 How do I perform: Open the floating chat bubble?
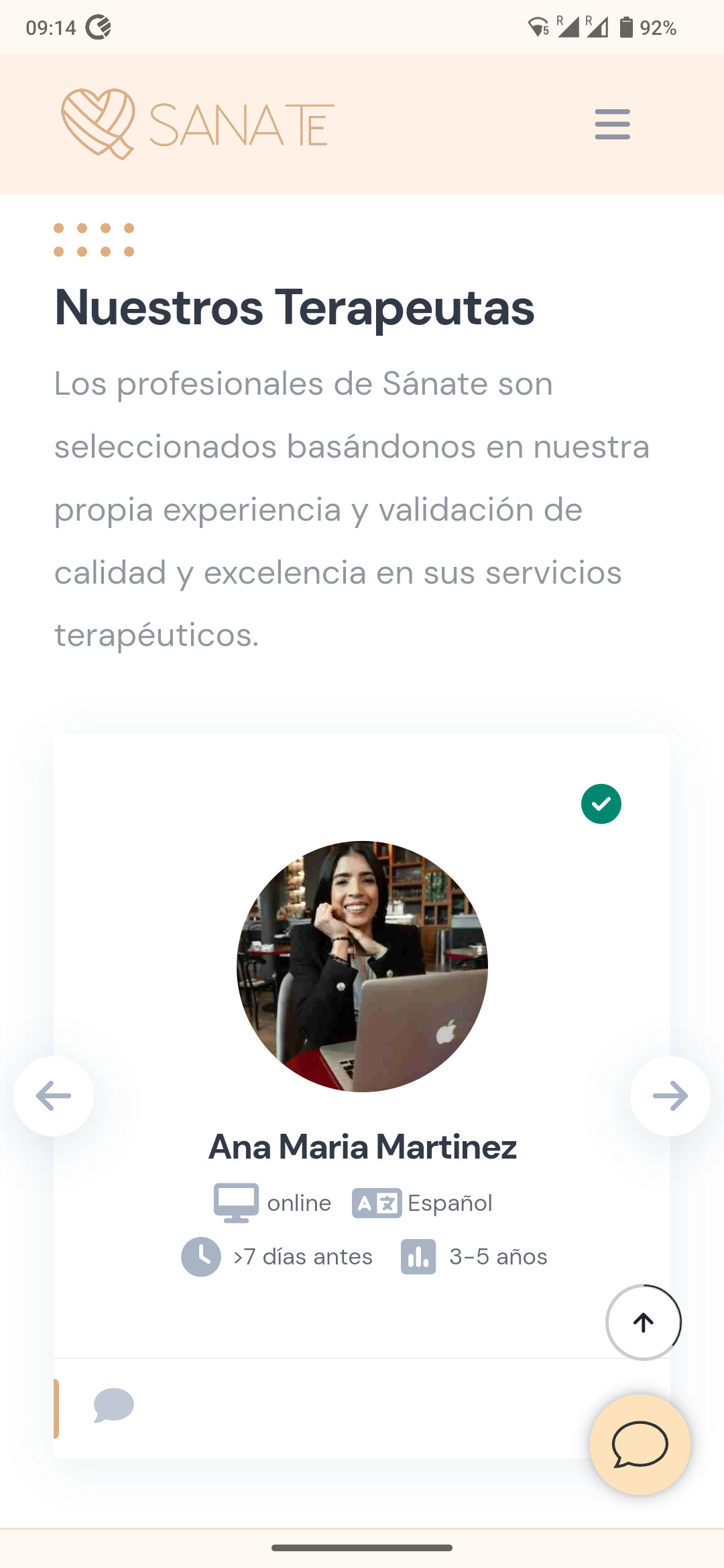pos(640,1445)
